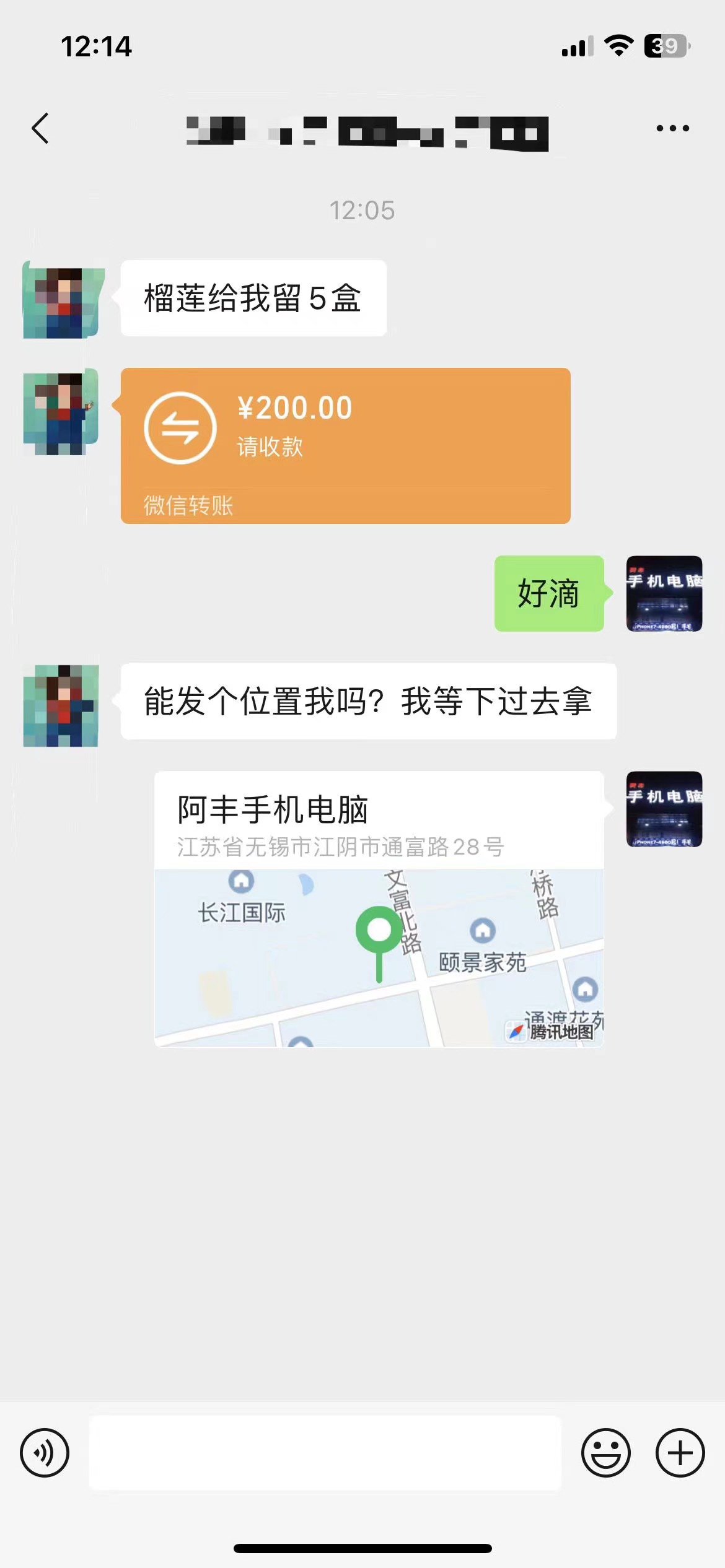Open the emoji sticker panel
The image size is (725, 1568).
[605, 1452]
